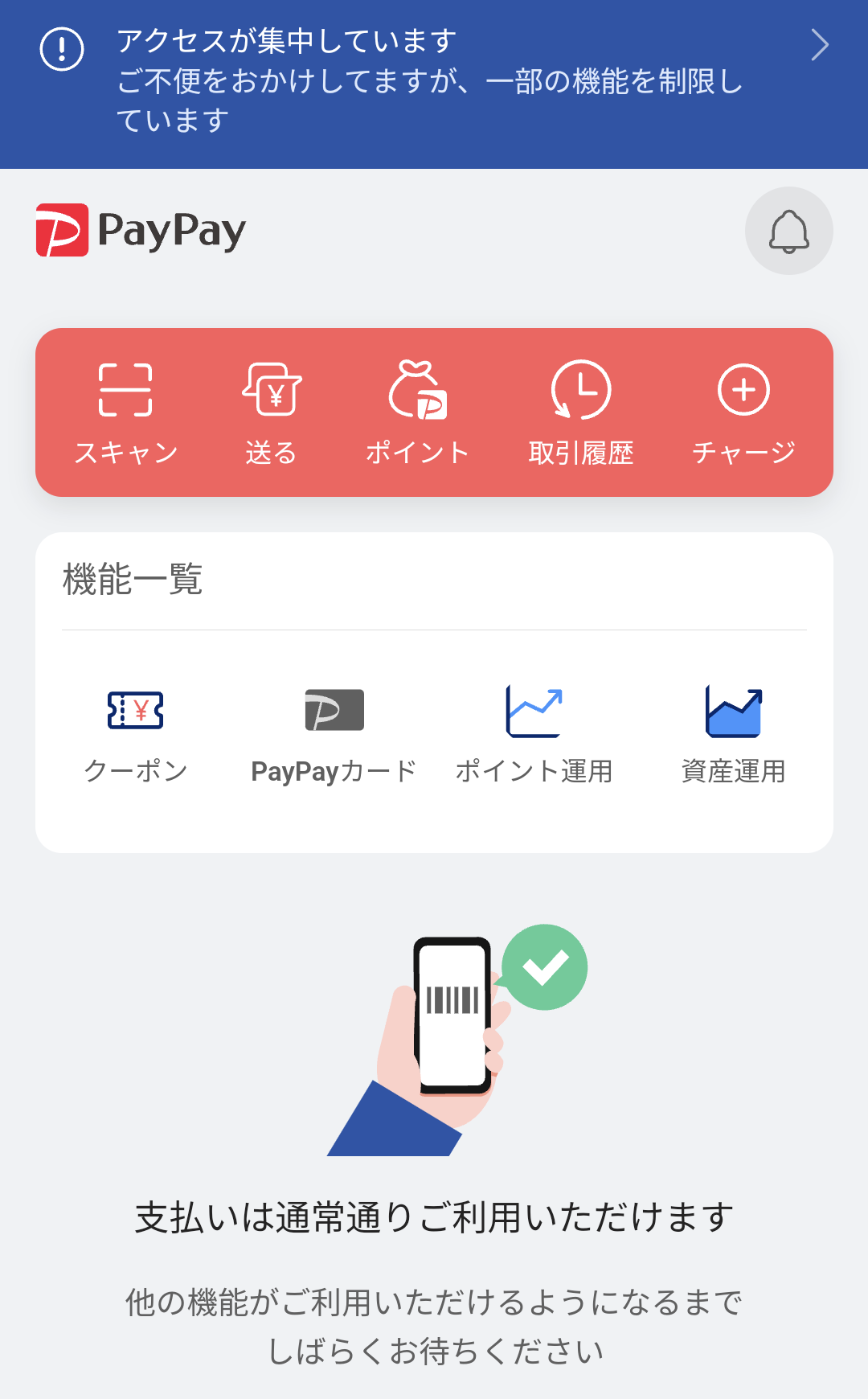View 取引履歴 transaction history
This screenshot has height=1399, width=868.
click(x=581, y=413)
